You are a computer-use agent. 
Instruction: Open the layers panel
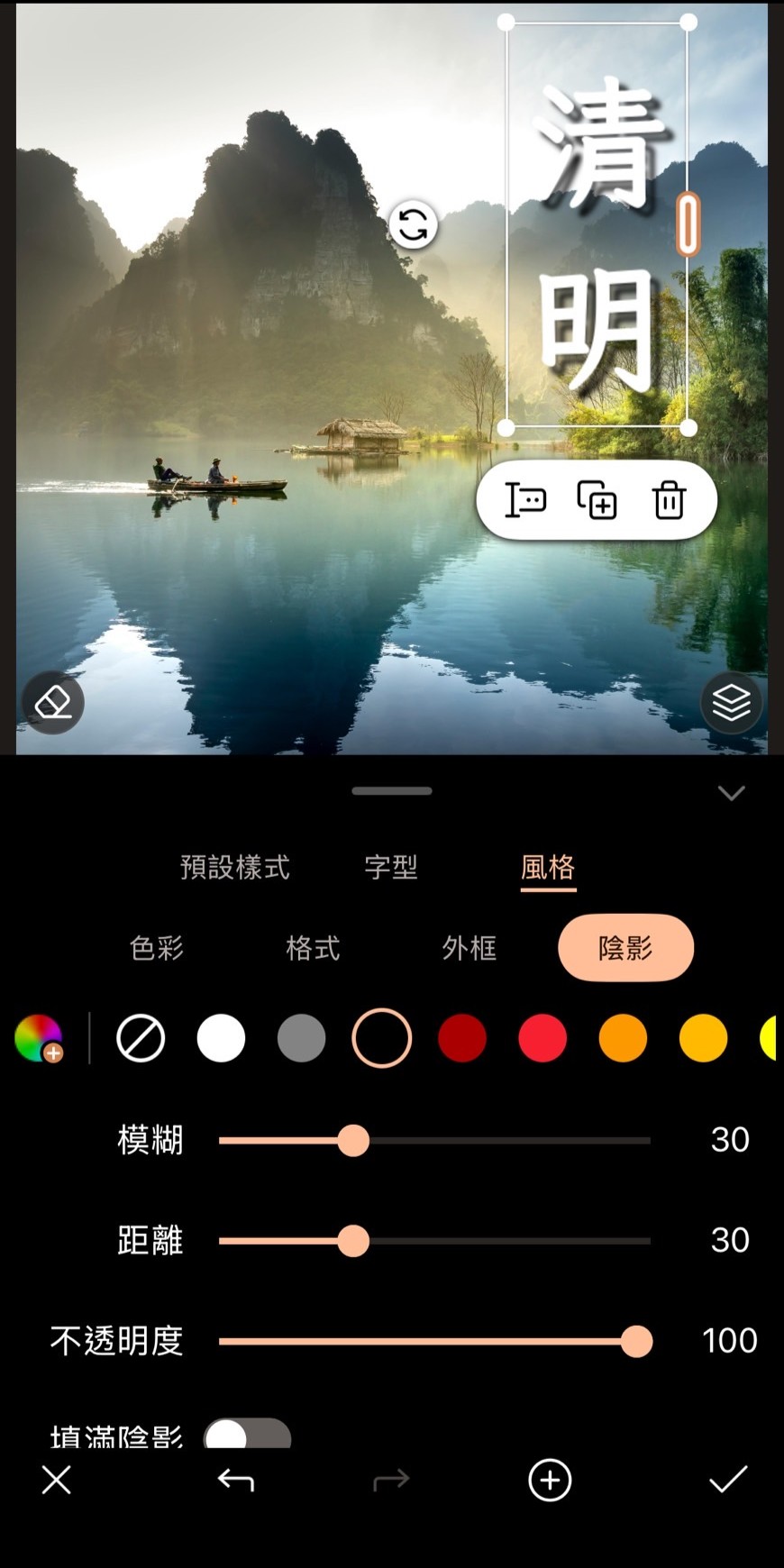[731, 702]
